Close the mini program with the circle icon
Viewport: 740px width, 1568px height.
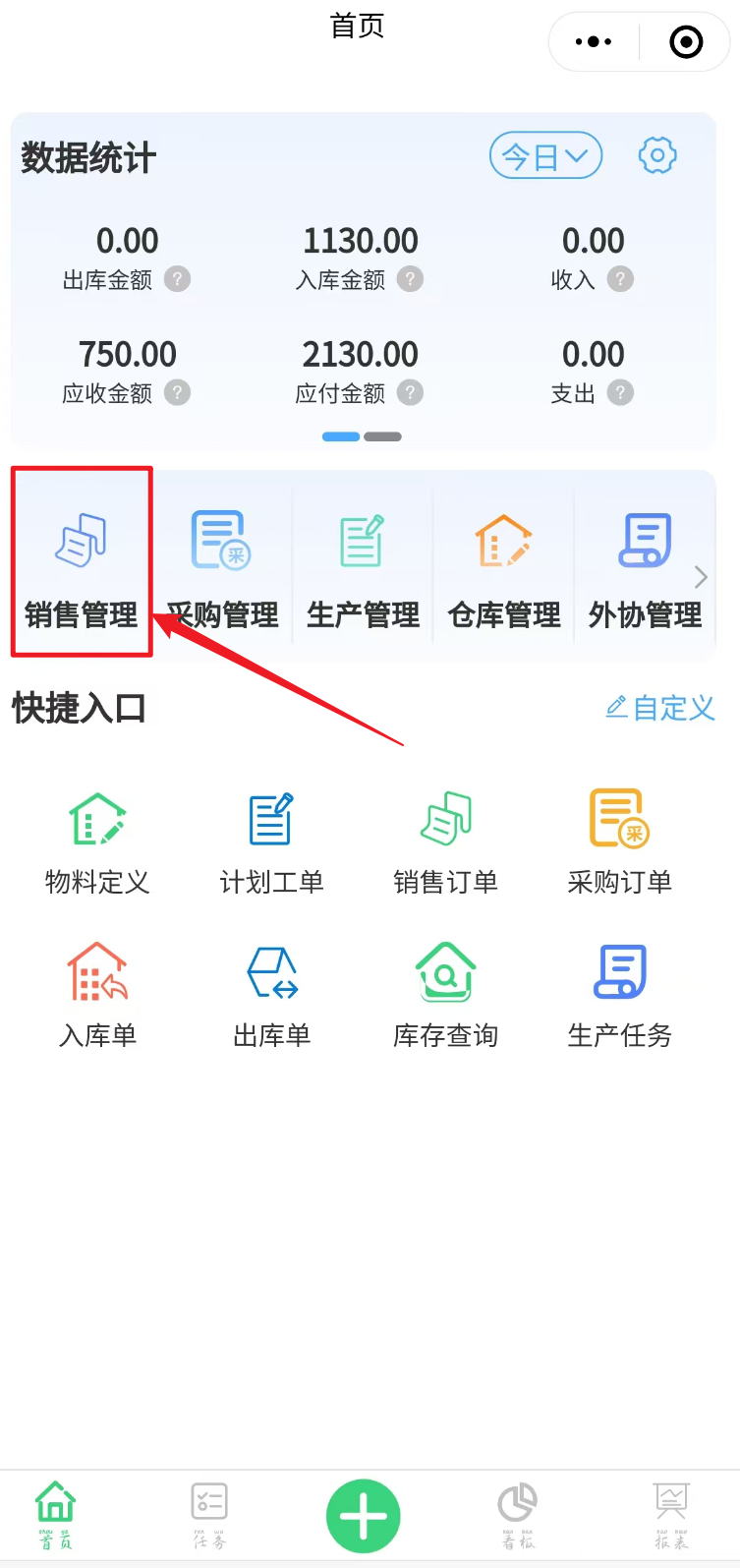686,42
